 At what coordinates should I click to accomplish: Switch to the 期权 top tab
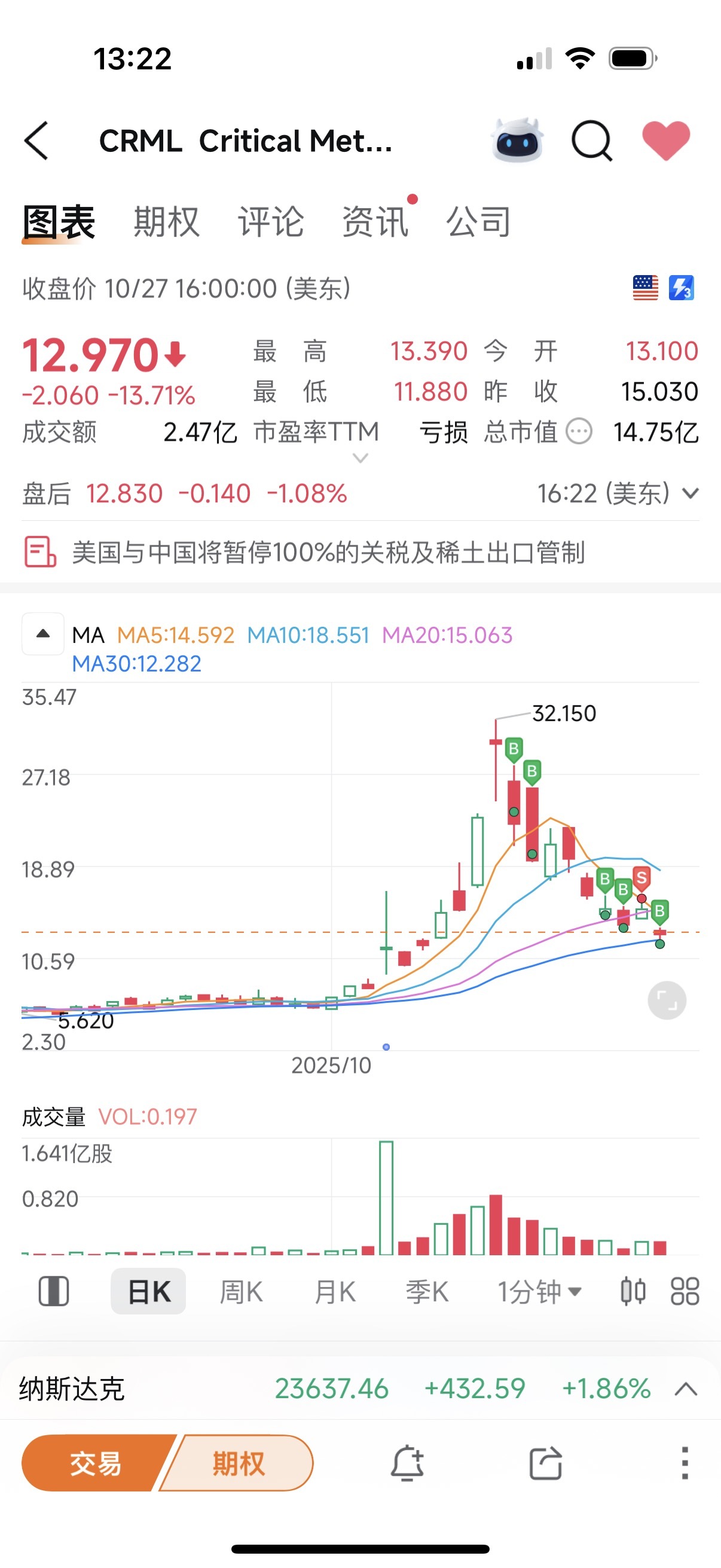coord(167,221)
